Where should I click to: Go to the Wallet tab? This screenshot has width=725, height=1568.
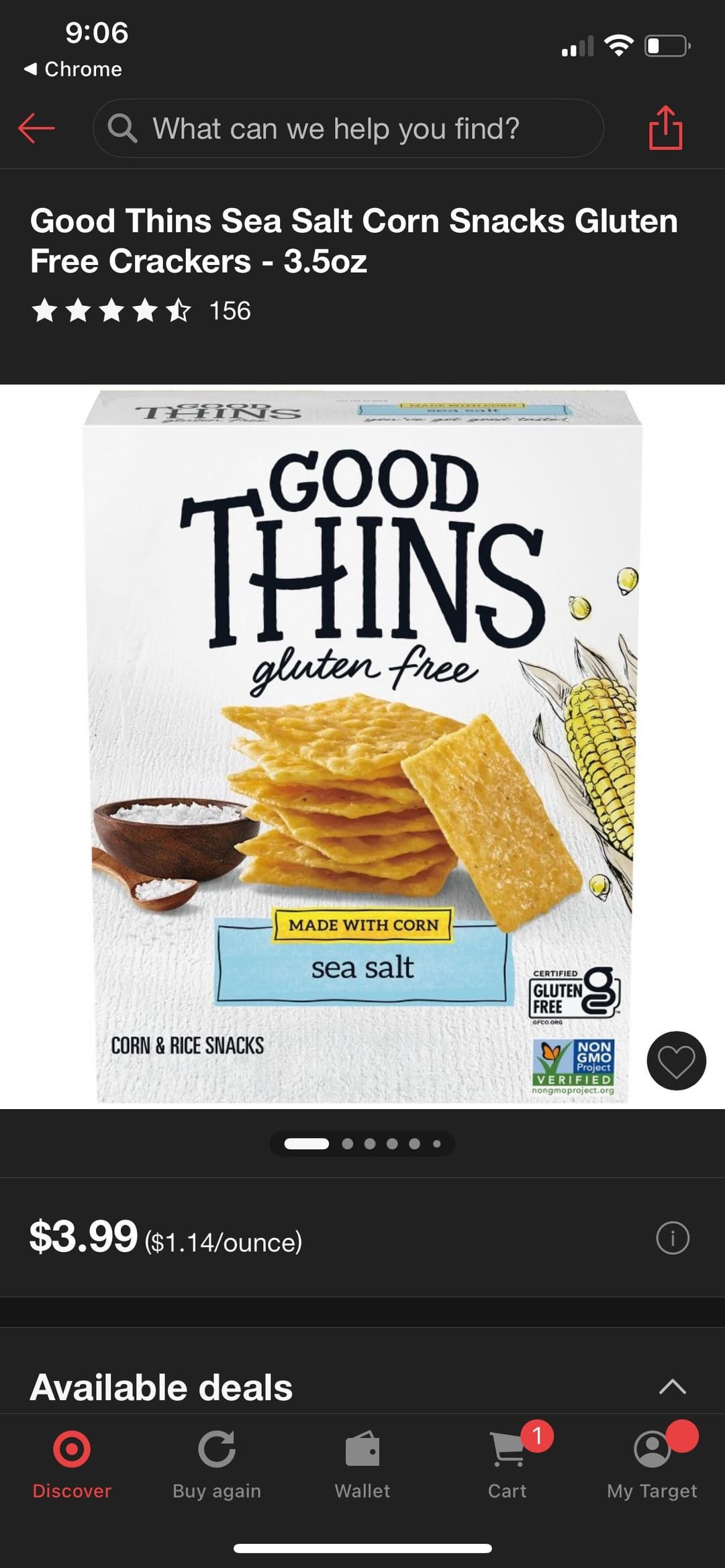tap(362, 1464)
